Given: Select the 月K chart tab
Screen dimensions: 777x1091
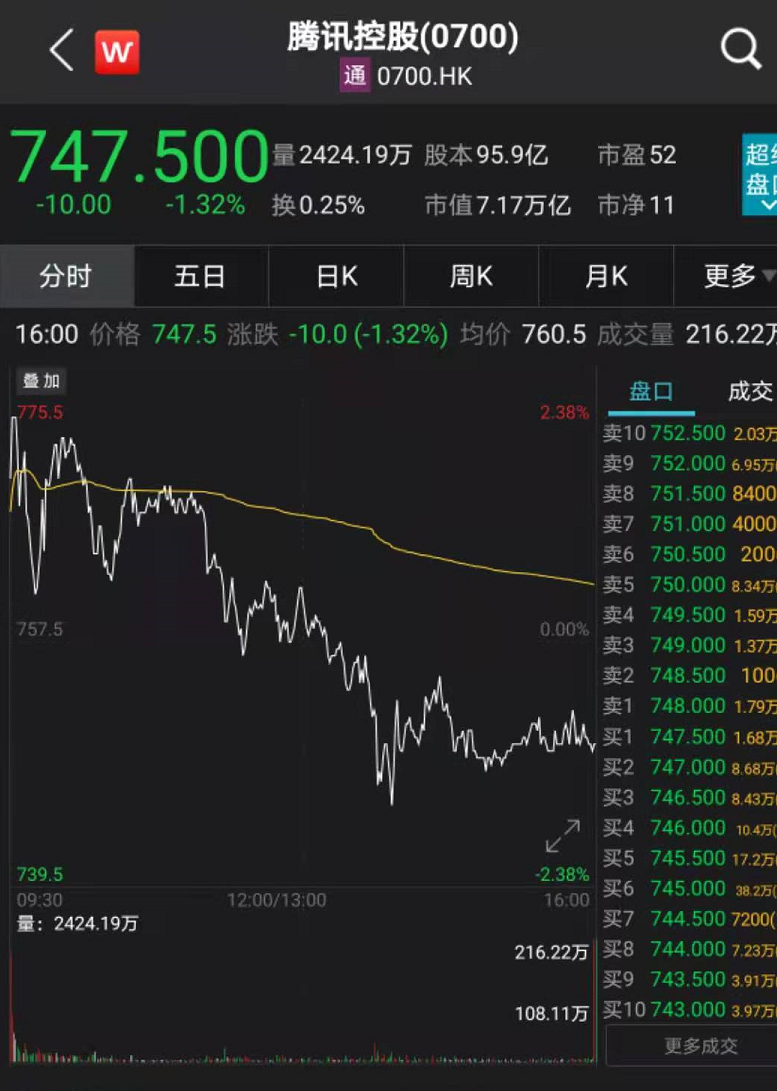Looking at the screenshot, I should (606, 277).
